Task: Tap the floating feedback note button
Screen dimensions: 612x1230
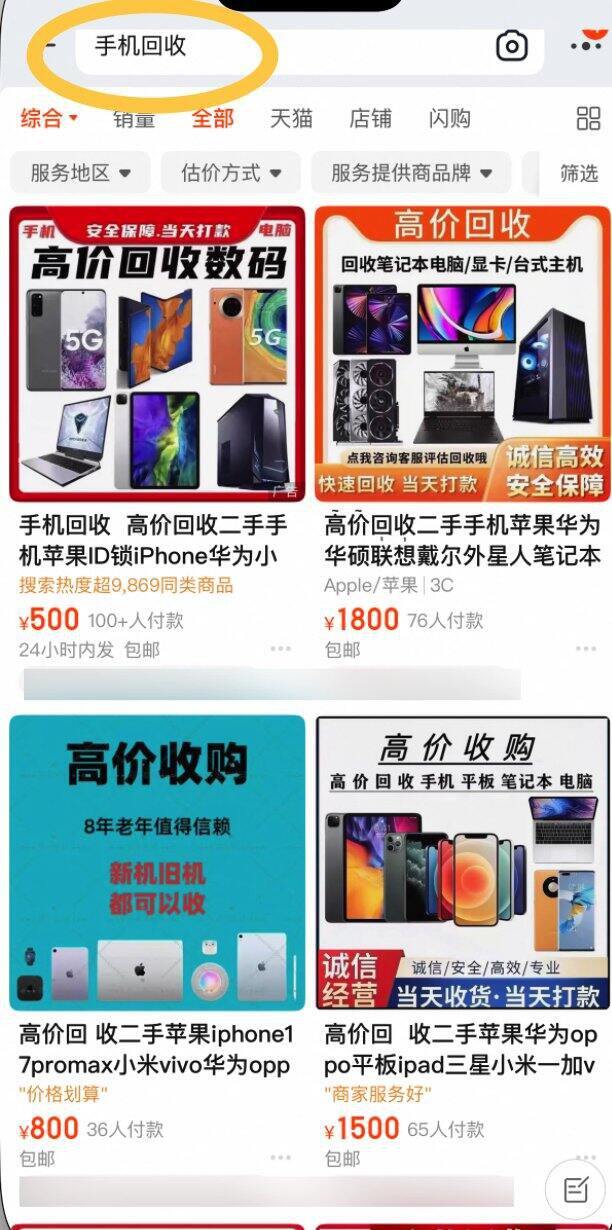Action: click(x=576, y=1189)
